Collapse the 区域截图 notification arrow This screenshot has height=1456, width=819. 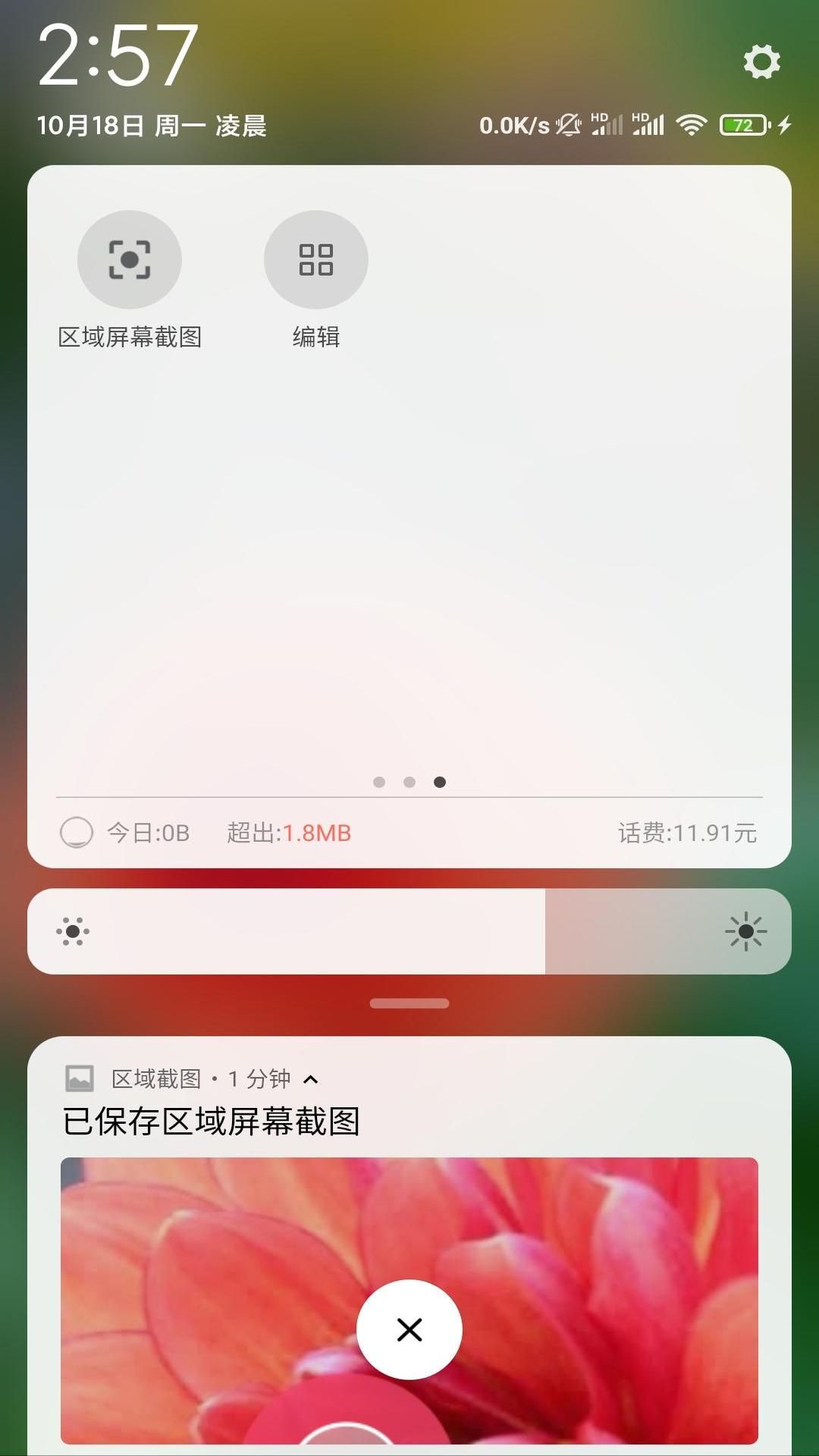pyautogui.click(x=311, y=1079)
